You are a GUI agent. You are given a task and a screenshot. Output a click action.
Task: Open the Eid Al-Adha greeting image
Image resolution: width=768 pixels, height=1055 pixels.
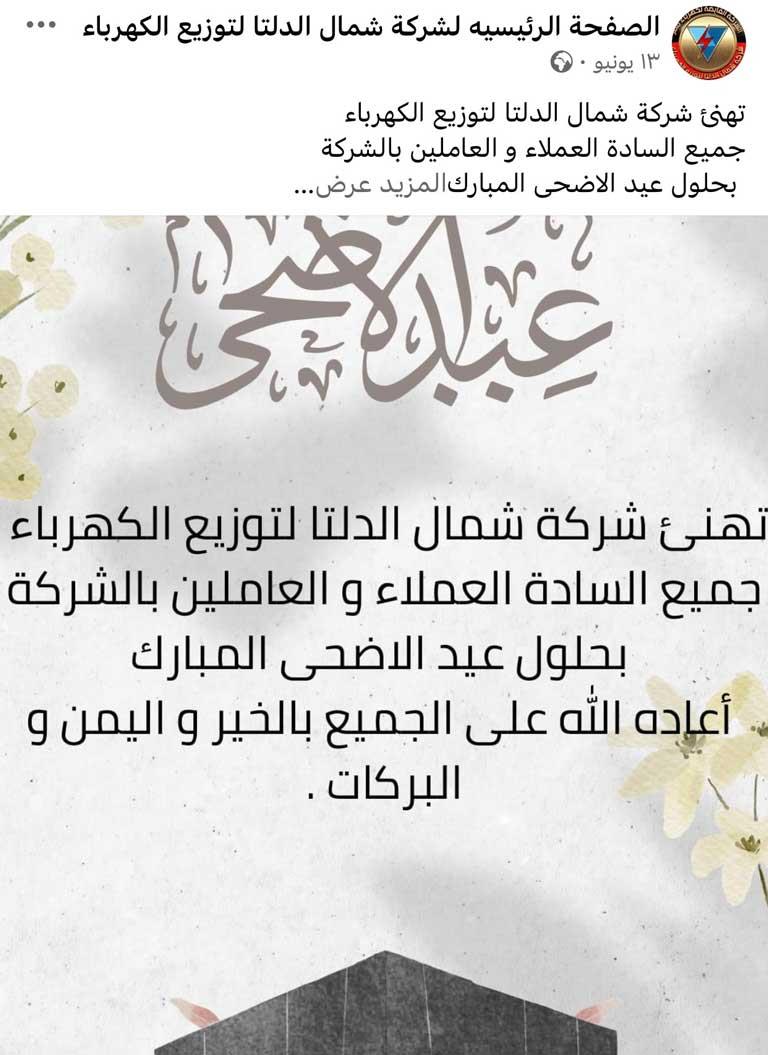pos(384,630)
